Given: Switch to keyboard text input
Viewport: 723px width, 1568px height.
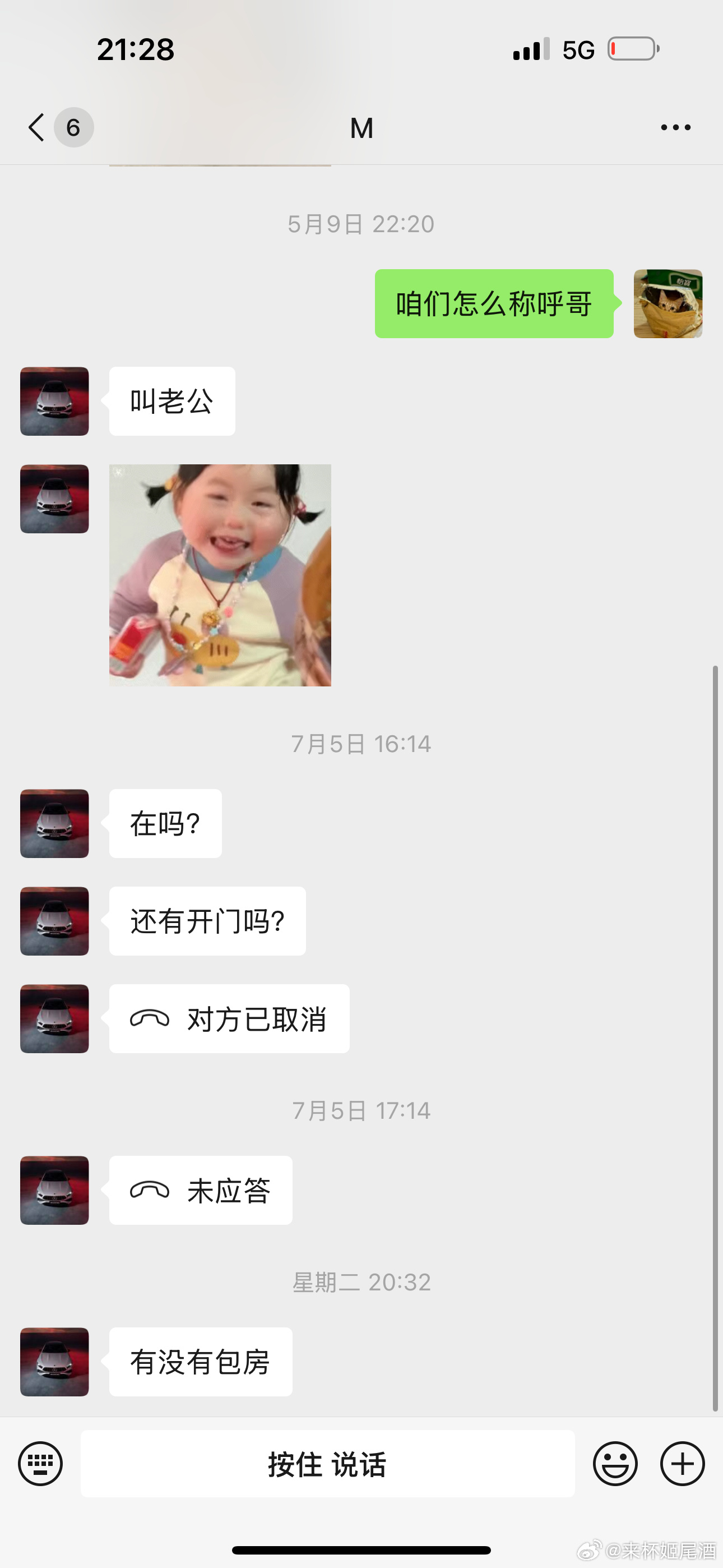Looking at the screenshot, I should tap(40, 1463).
